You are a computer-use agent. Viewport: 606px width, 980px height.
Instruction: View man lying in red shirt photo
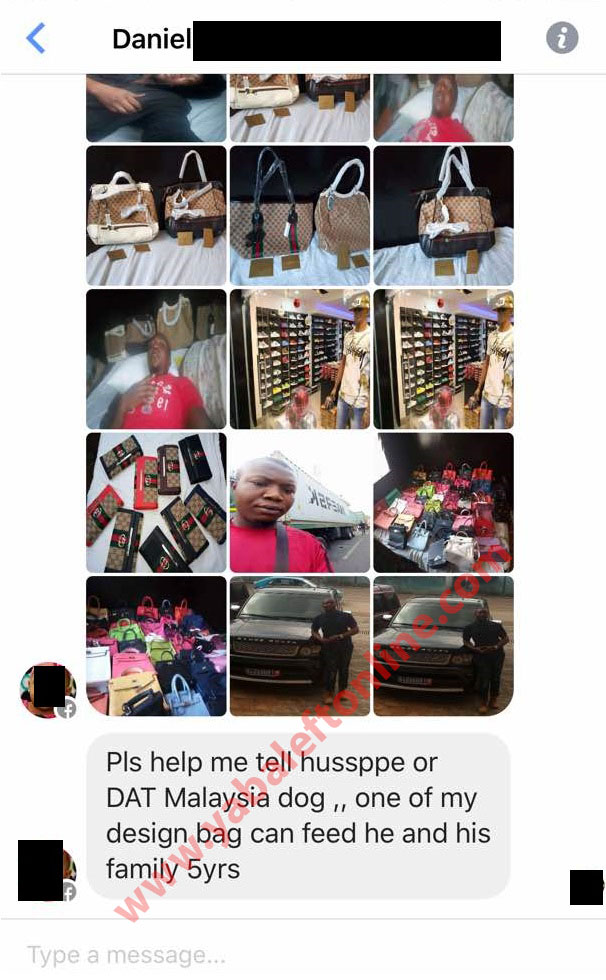point(156,359)
